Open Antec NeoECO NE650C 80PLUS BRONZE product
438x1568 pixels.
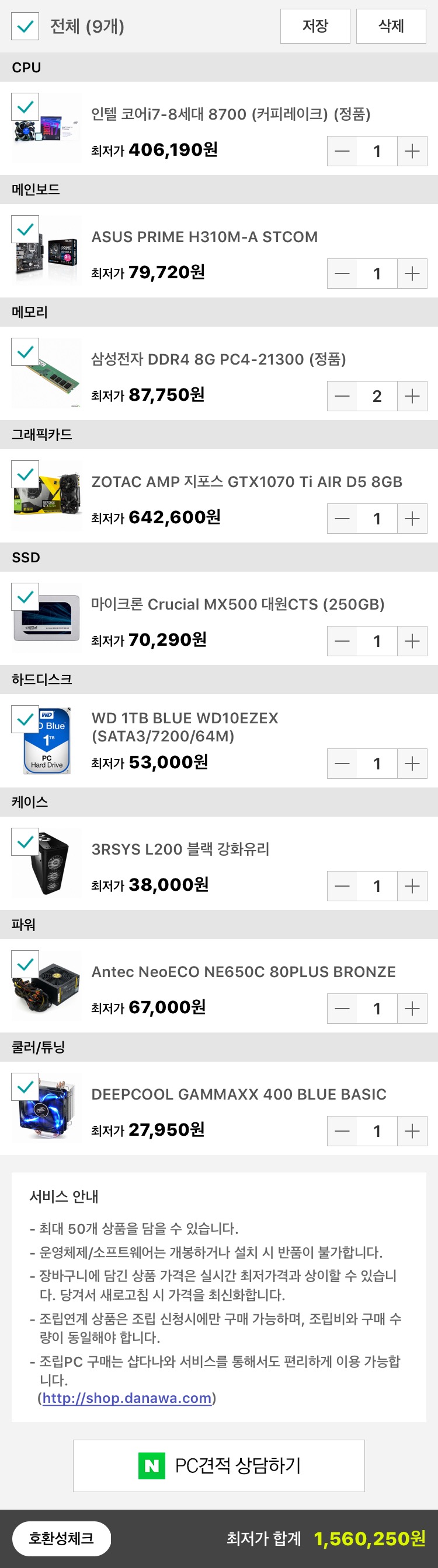(x=243, y=971)
